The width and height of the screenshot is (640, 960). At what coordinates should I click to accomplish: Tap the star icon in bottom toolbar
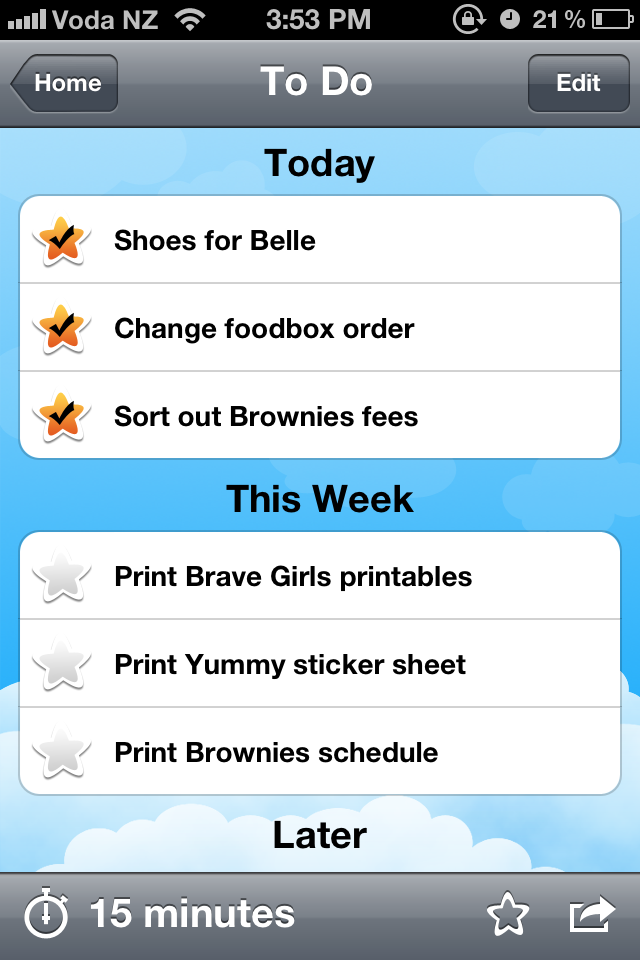pyautogui.click(x=507, y=914)
